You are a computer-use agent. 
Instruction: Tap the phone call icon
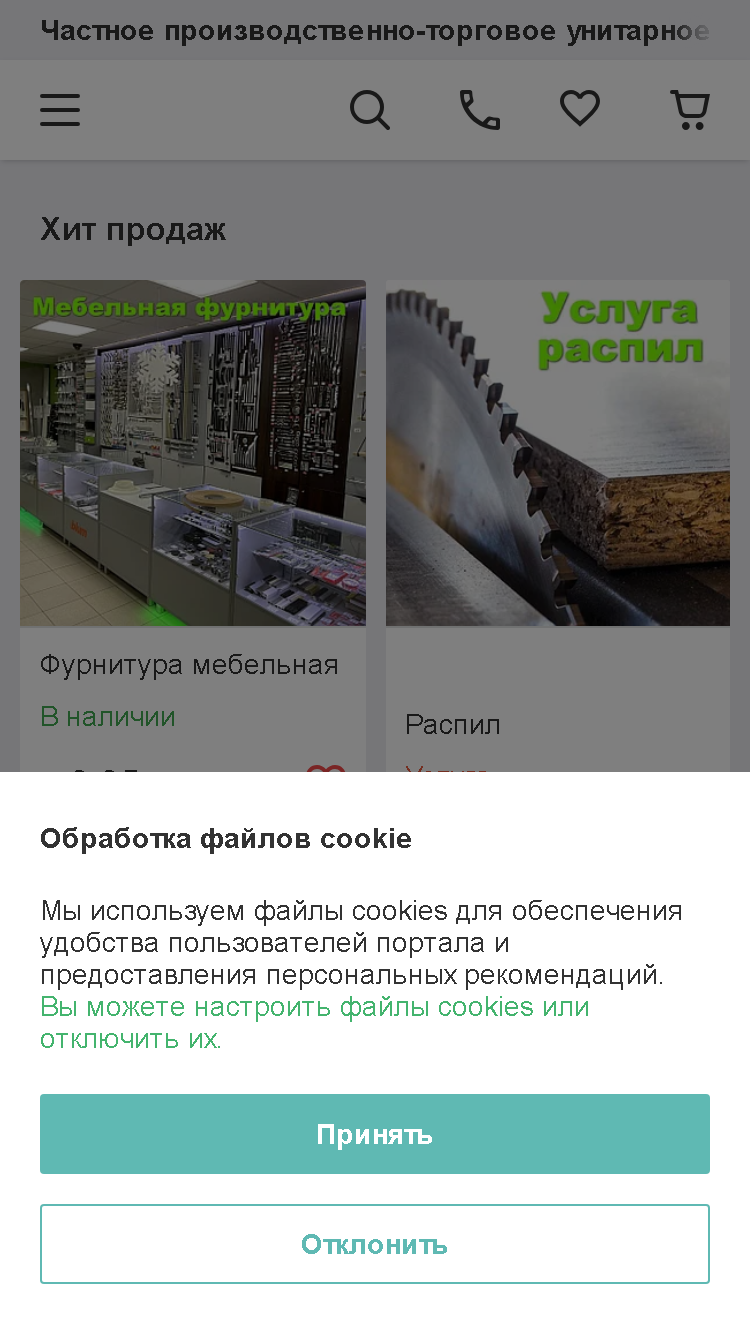pyautogui.click(x=480, y=110)
